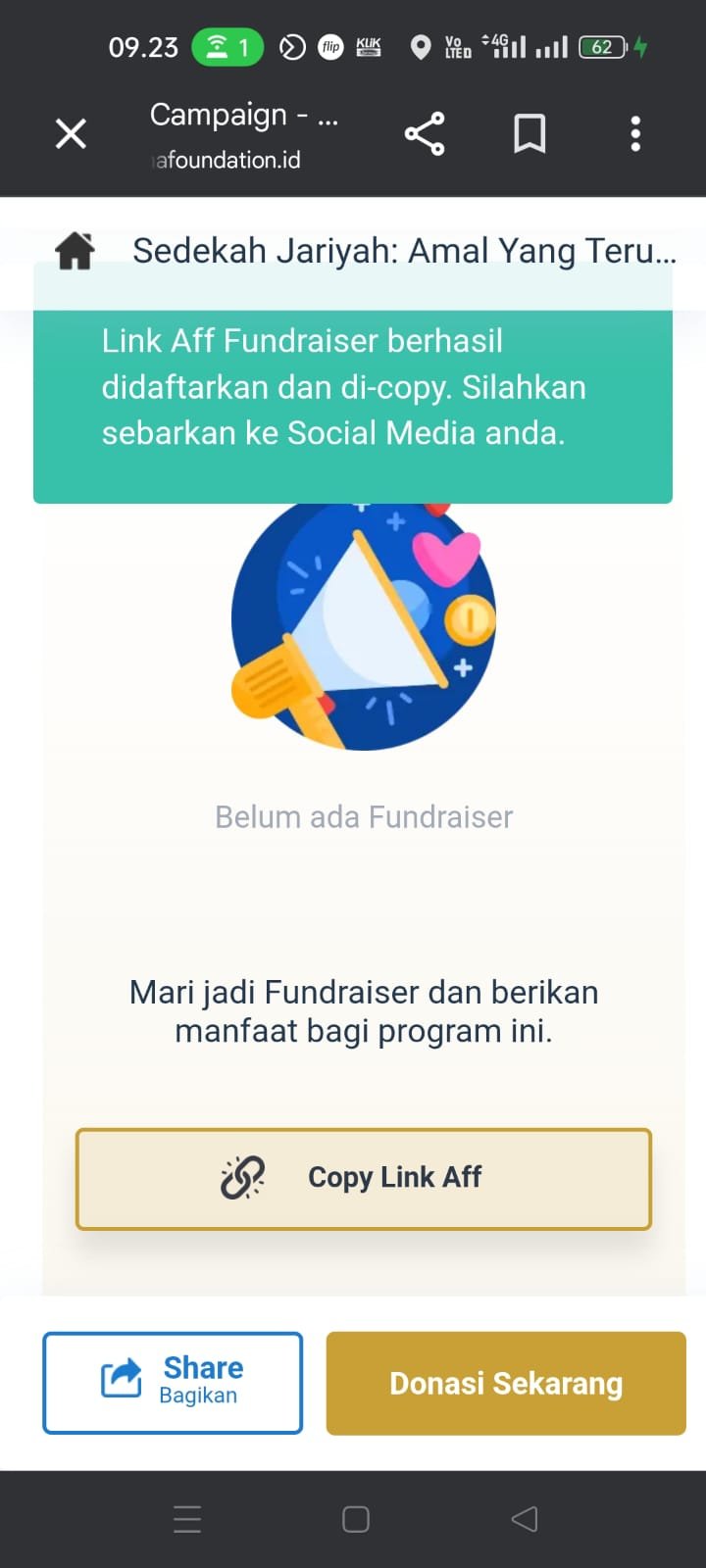
Task: Tap the hamburger menu in the navigation bar
Action: (x=187, y=1518)
